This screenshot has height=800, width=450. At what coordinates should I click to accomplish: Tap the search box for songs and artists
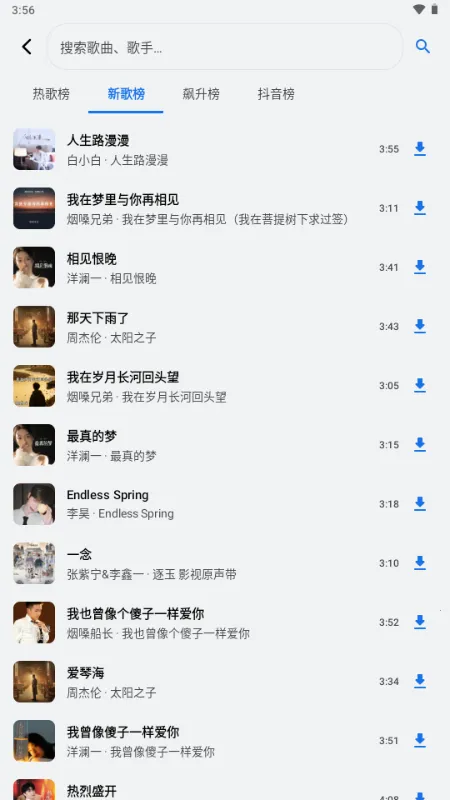[225, 47]
